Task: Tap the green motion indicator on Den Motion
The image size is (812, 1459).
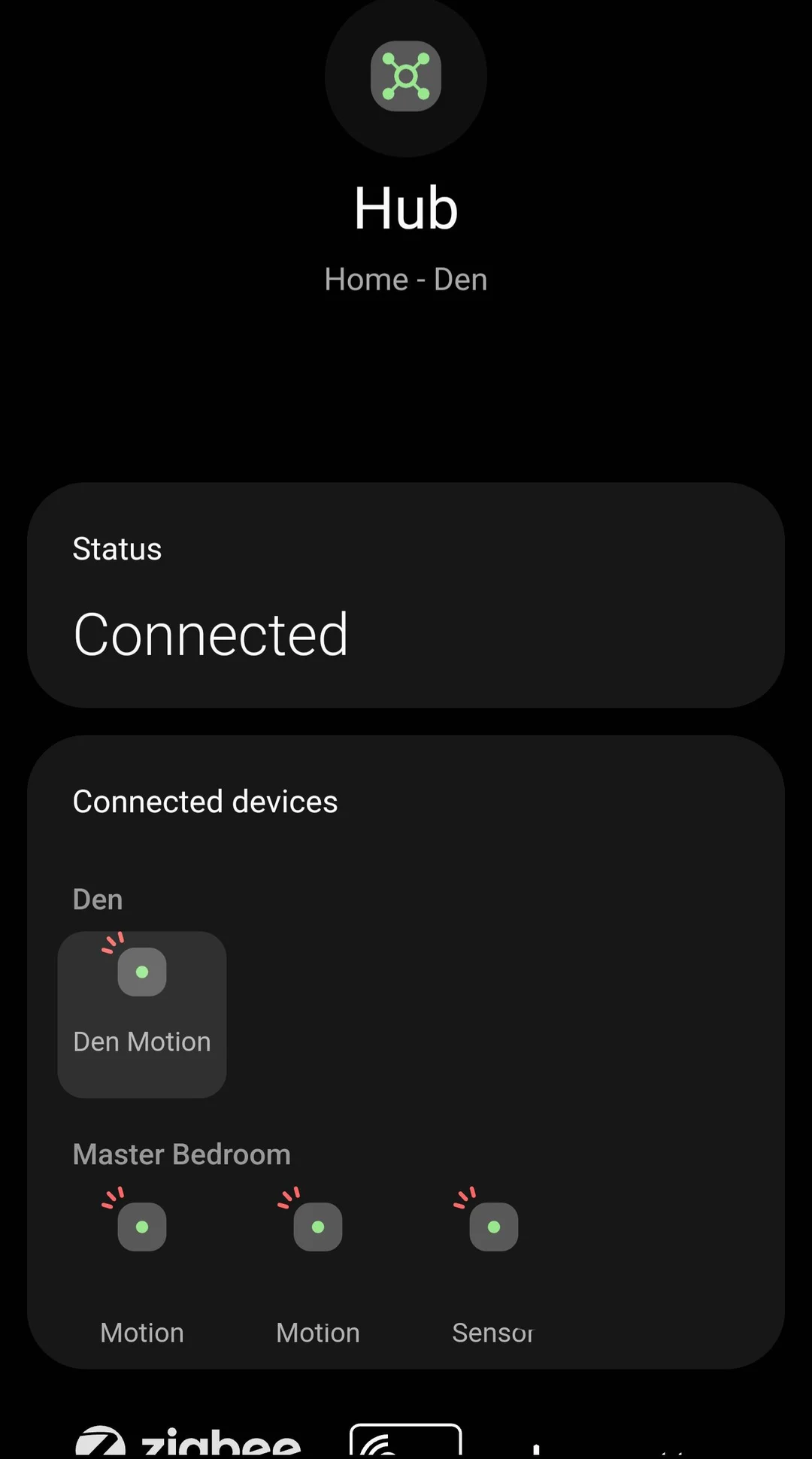Action: coord(142,971)
